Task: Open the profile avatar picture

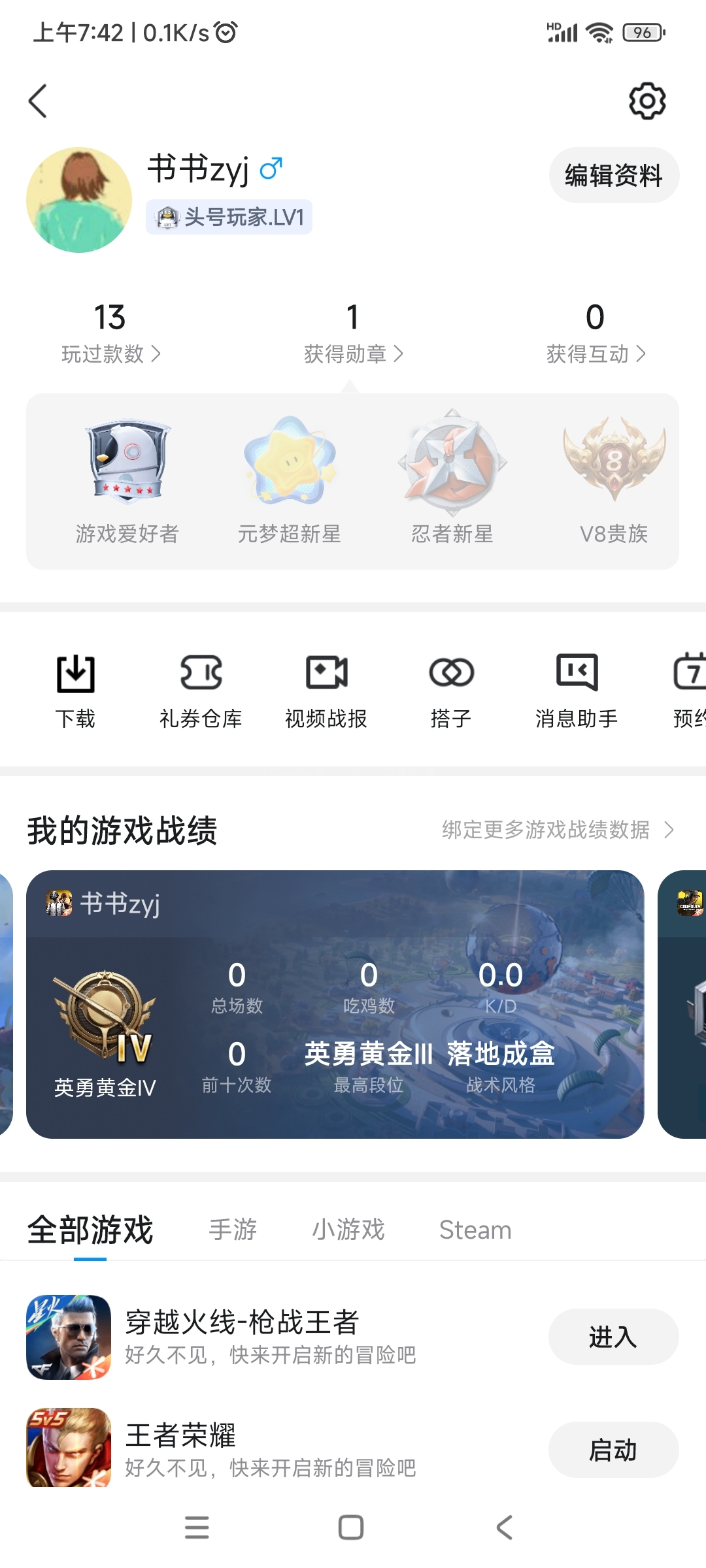Action: coord(79,200)
